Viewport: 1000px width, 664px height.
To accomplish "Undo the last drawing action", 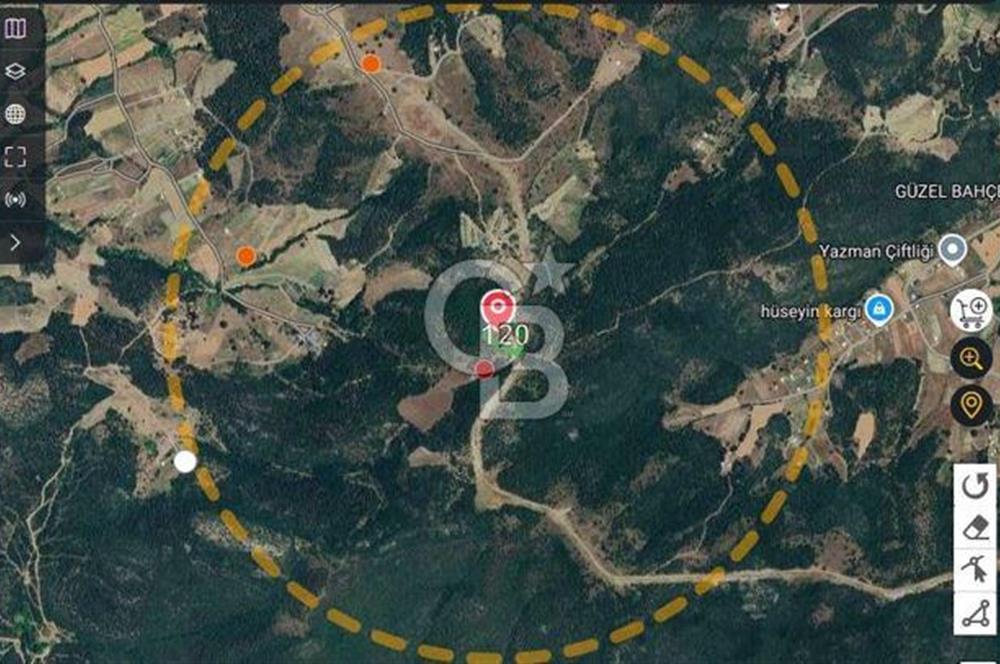I will click(x=974, y=487).
